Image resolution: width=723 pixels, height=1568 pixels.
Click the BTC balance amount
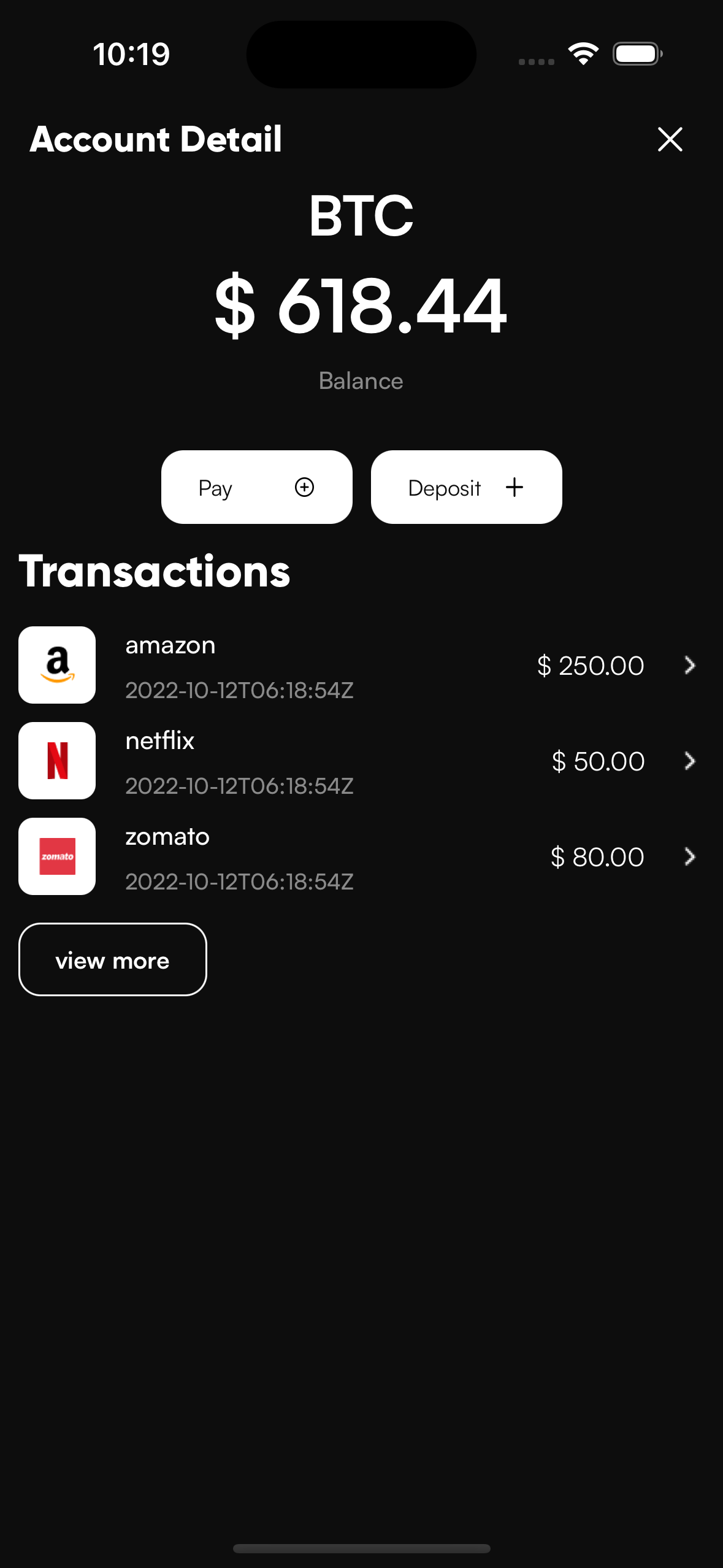point(361,306)
